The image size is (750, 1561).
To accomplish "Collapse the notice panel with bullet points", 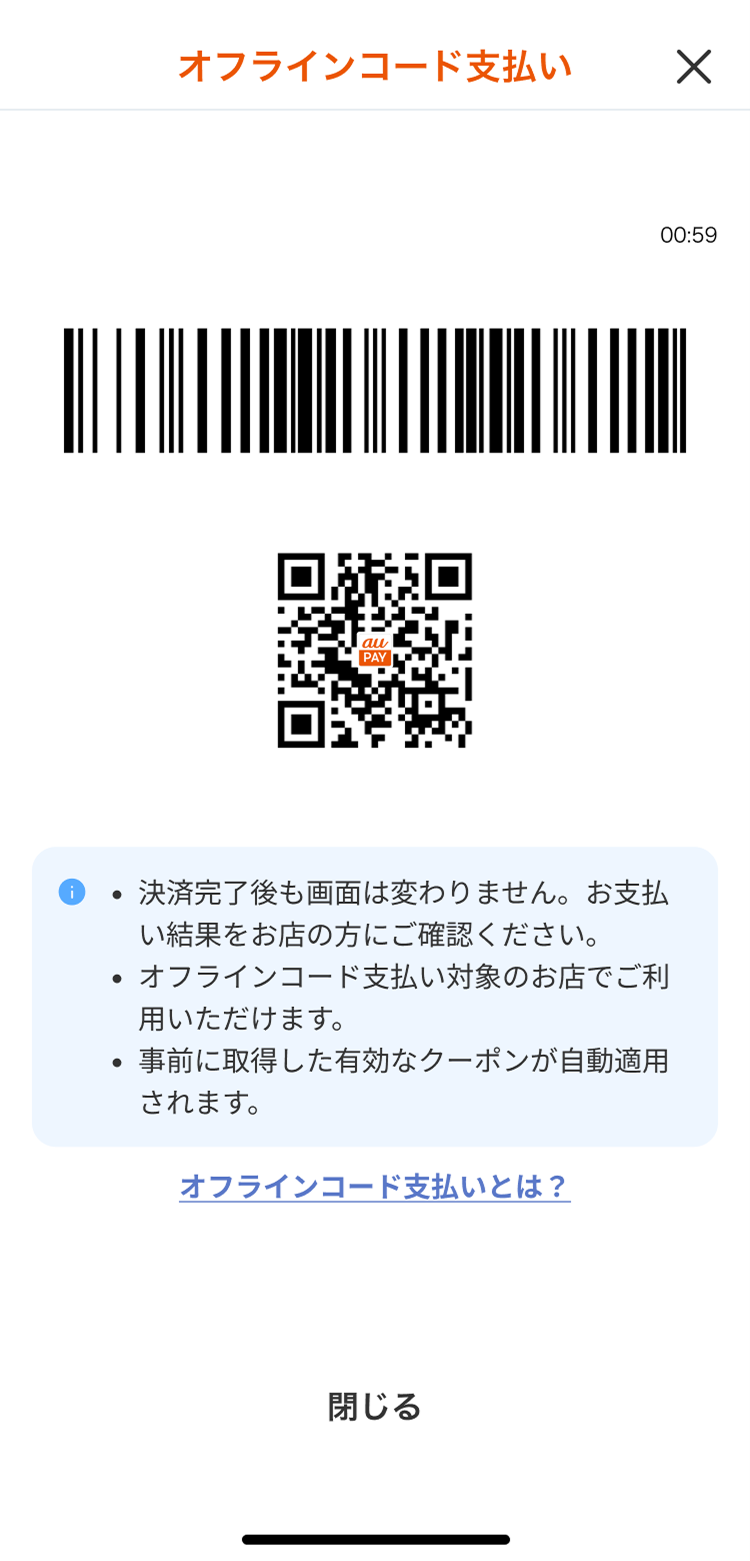I will (x=374, y=995).
